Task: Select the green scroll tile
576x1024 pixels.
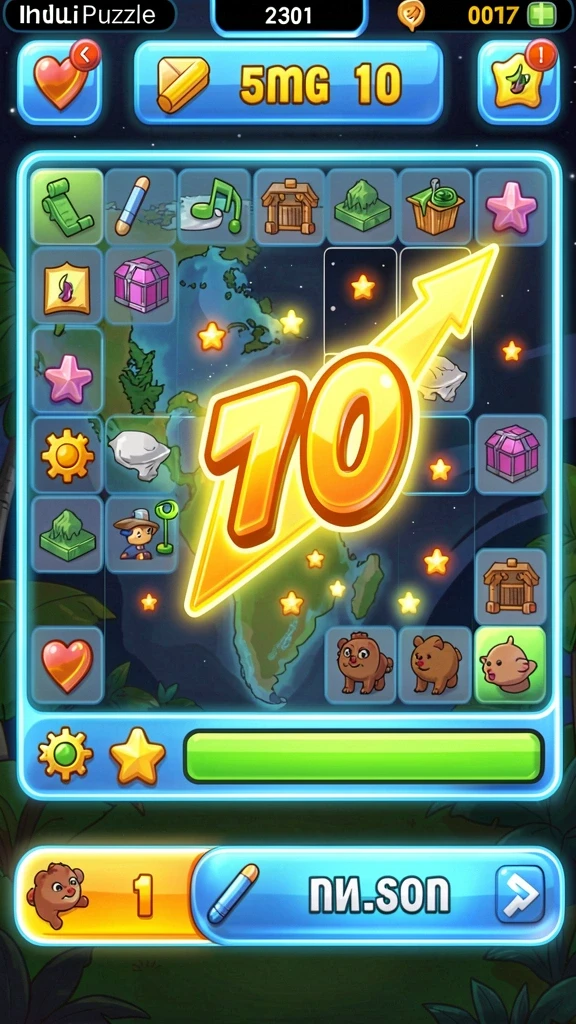Action: (67, 207)
